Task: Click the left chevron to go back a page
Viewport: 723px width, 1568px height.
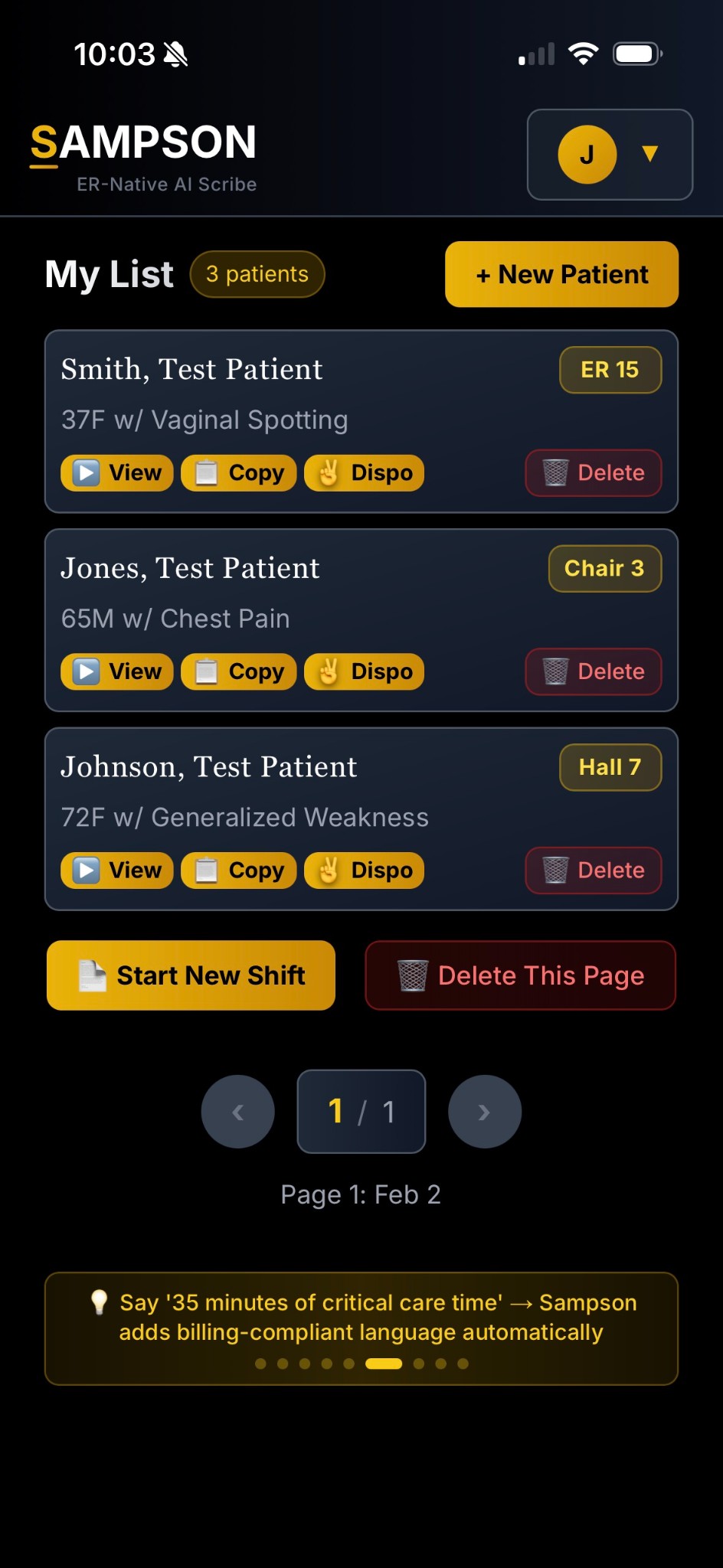Action: (237, 1111)
